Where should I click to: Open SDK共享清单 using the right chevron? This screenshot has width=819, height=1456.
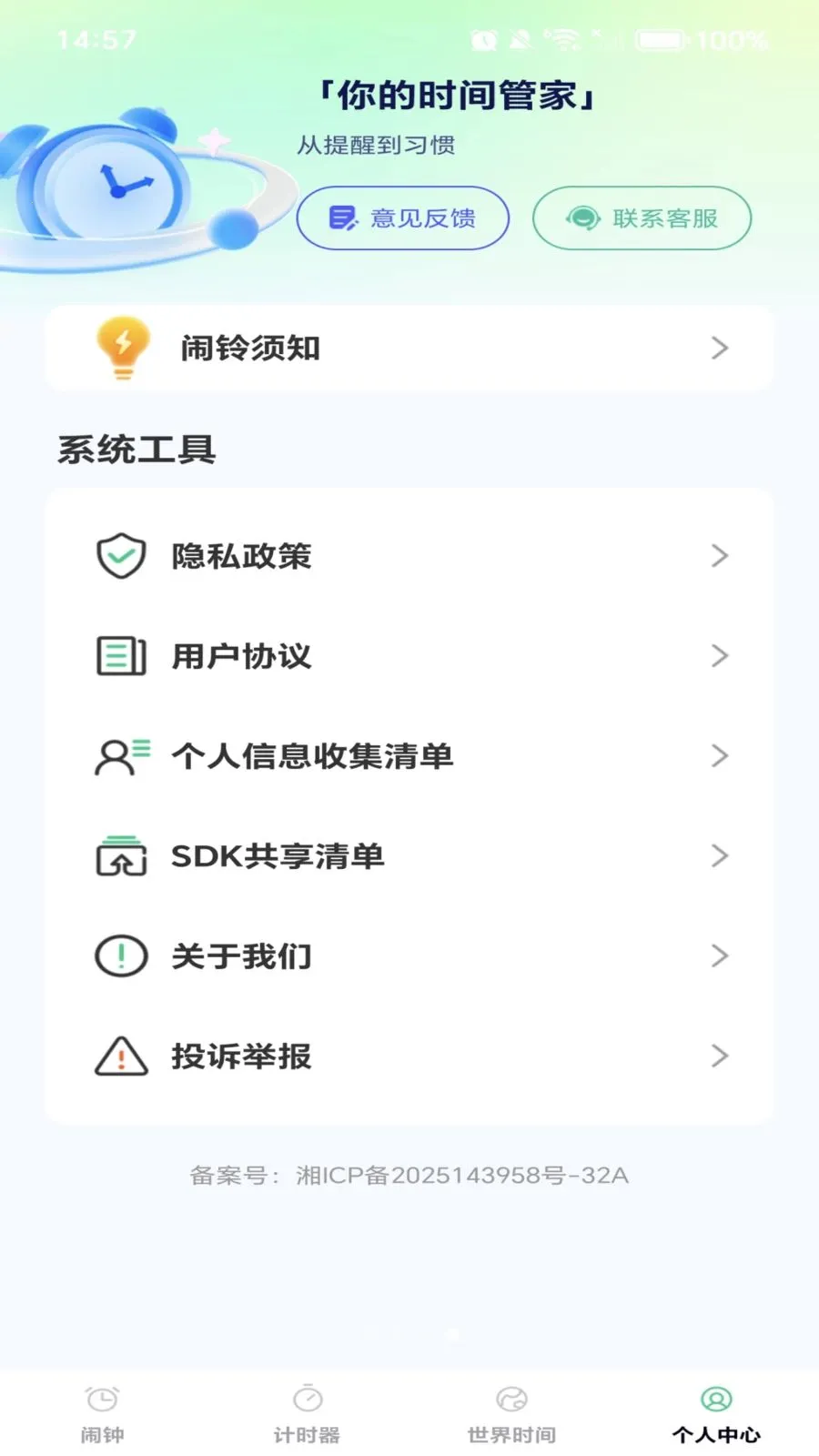(x=721, y=856)
